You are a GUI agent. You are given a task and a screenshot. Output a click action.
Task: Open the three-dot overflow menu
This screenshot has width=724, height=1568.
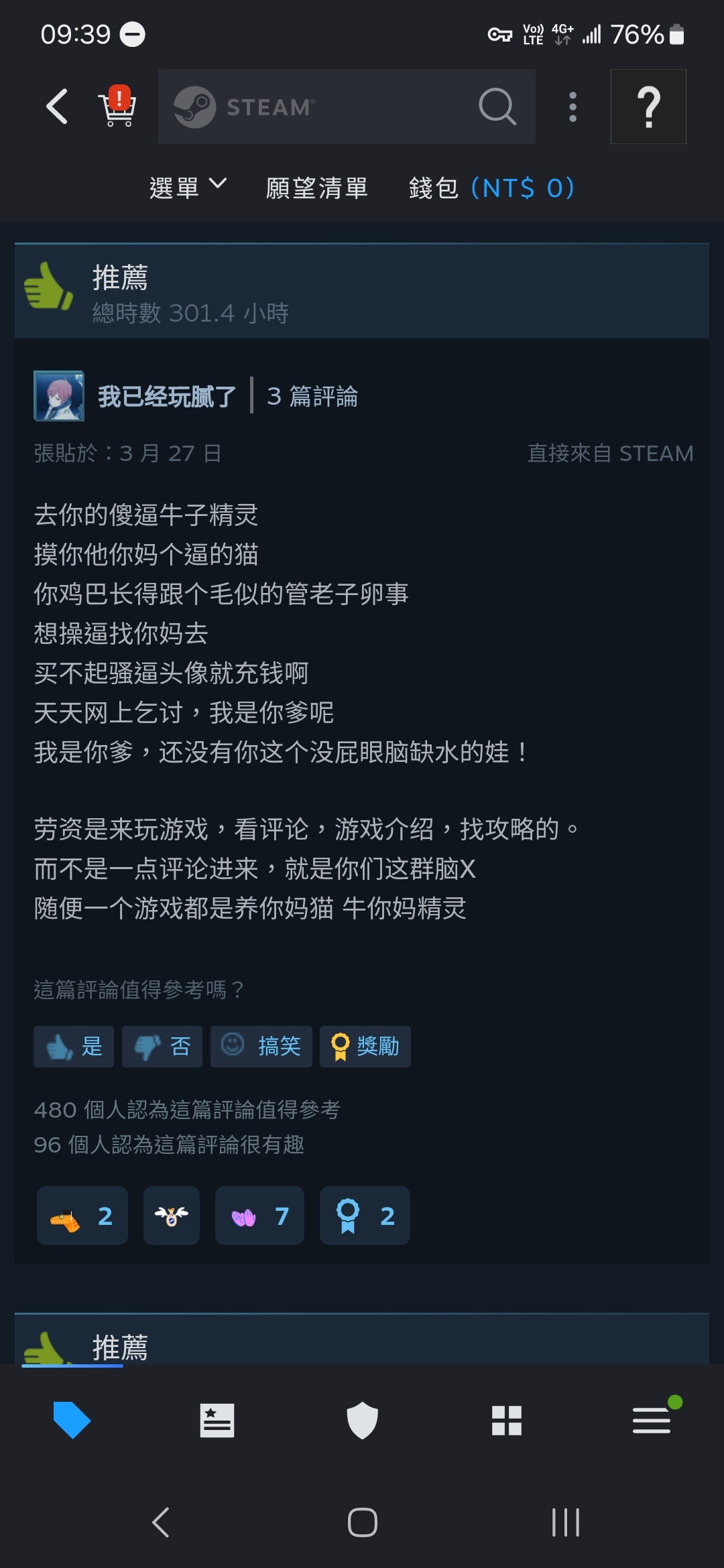(x=572, y=107)
